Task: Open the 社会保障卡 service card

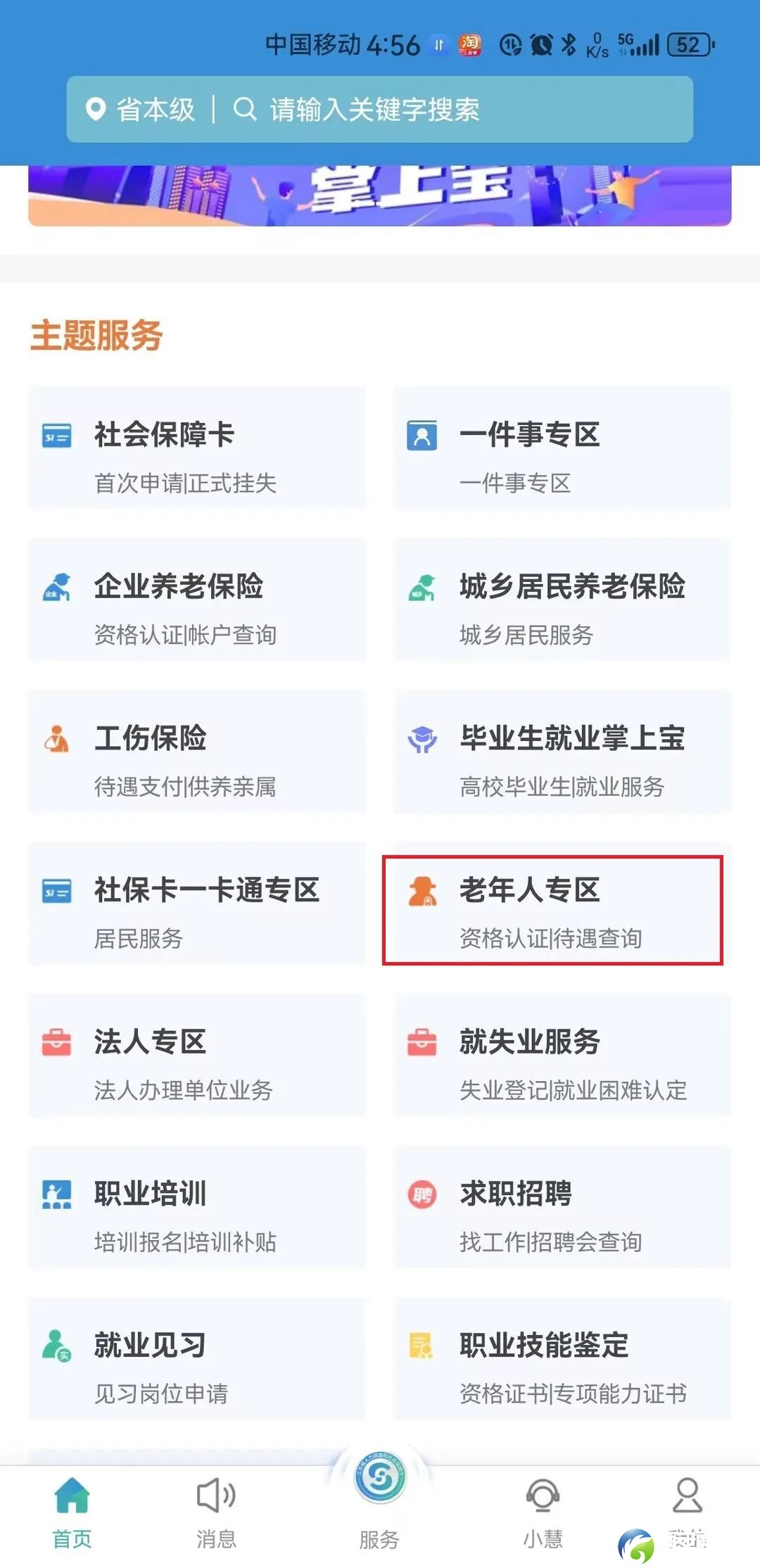Action: point(197,448)
